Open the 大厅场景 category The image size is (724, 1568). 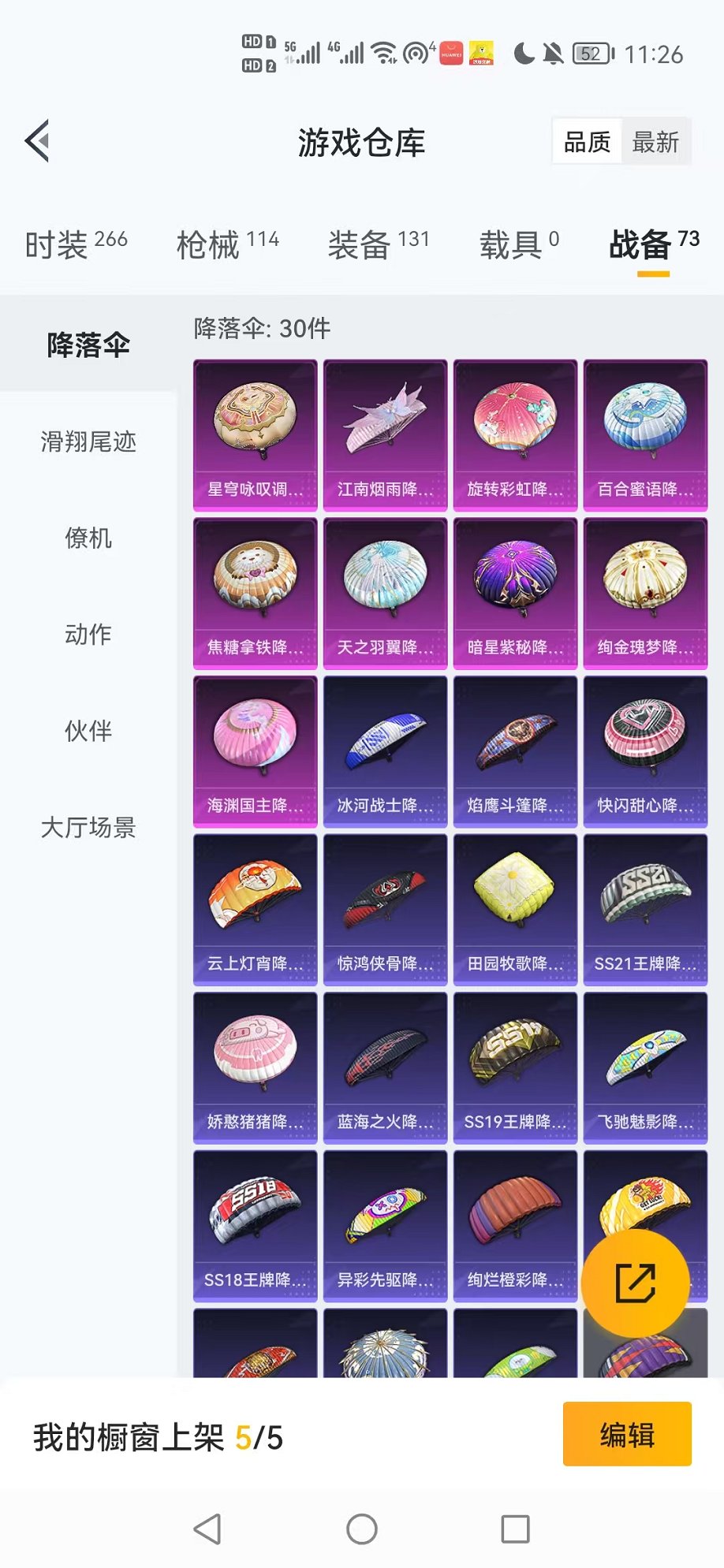pyautogui.click(x=88, y=829)
